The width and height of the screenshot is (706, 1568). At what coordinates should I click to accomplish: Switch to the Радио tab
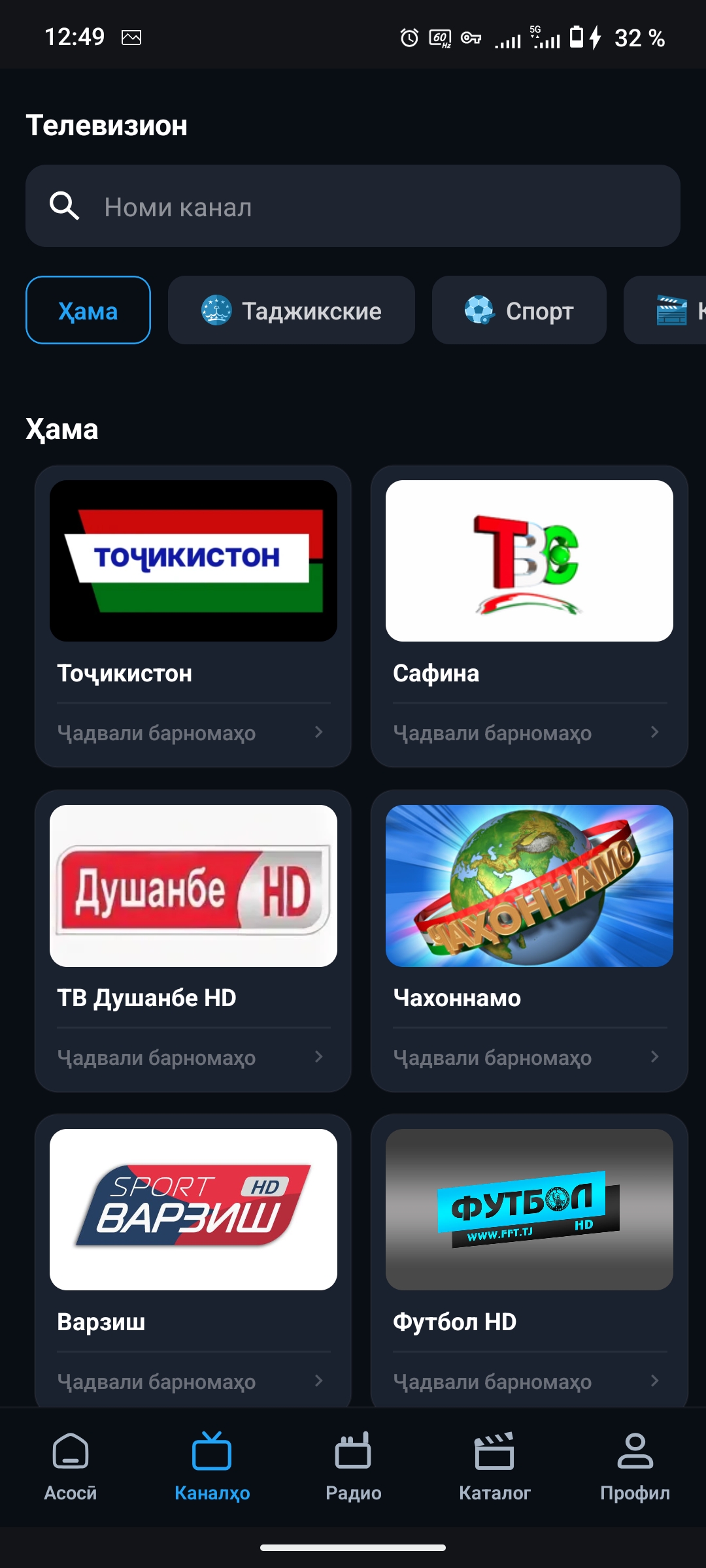[x=353, y=1467]
